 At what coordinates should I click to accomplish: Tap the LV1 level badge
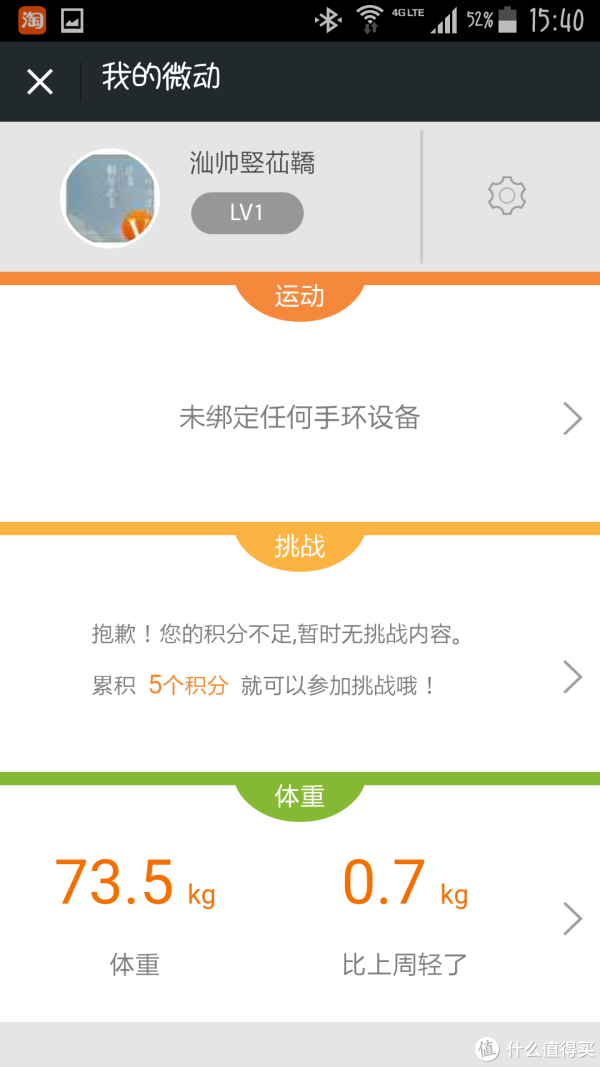(247, 213)
